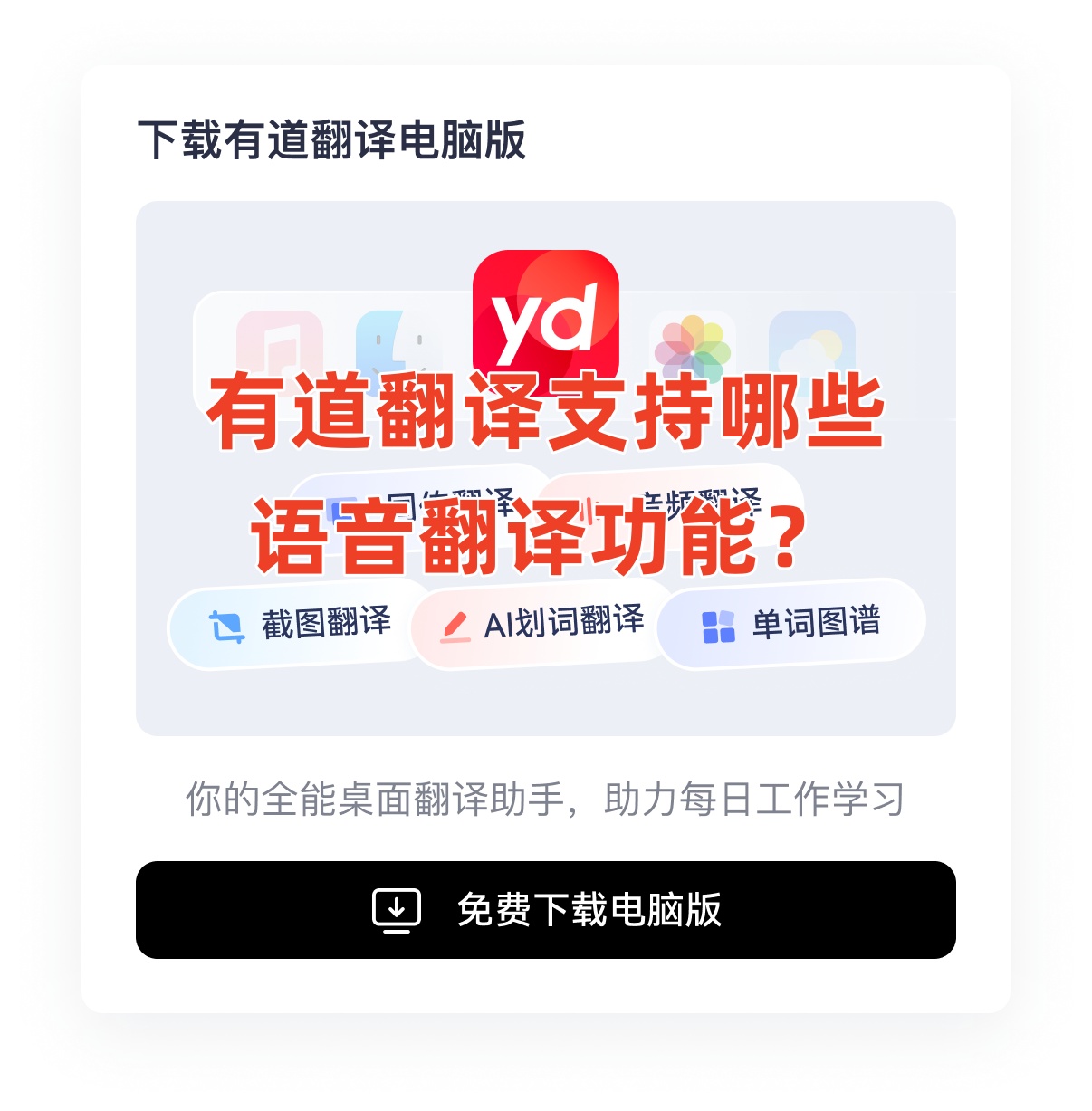Screen dimensions: 1092x1111
Task: Click the 免费下载电脑版 download button
Action: tap(546, 910)
